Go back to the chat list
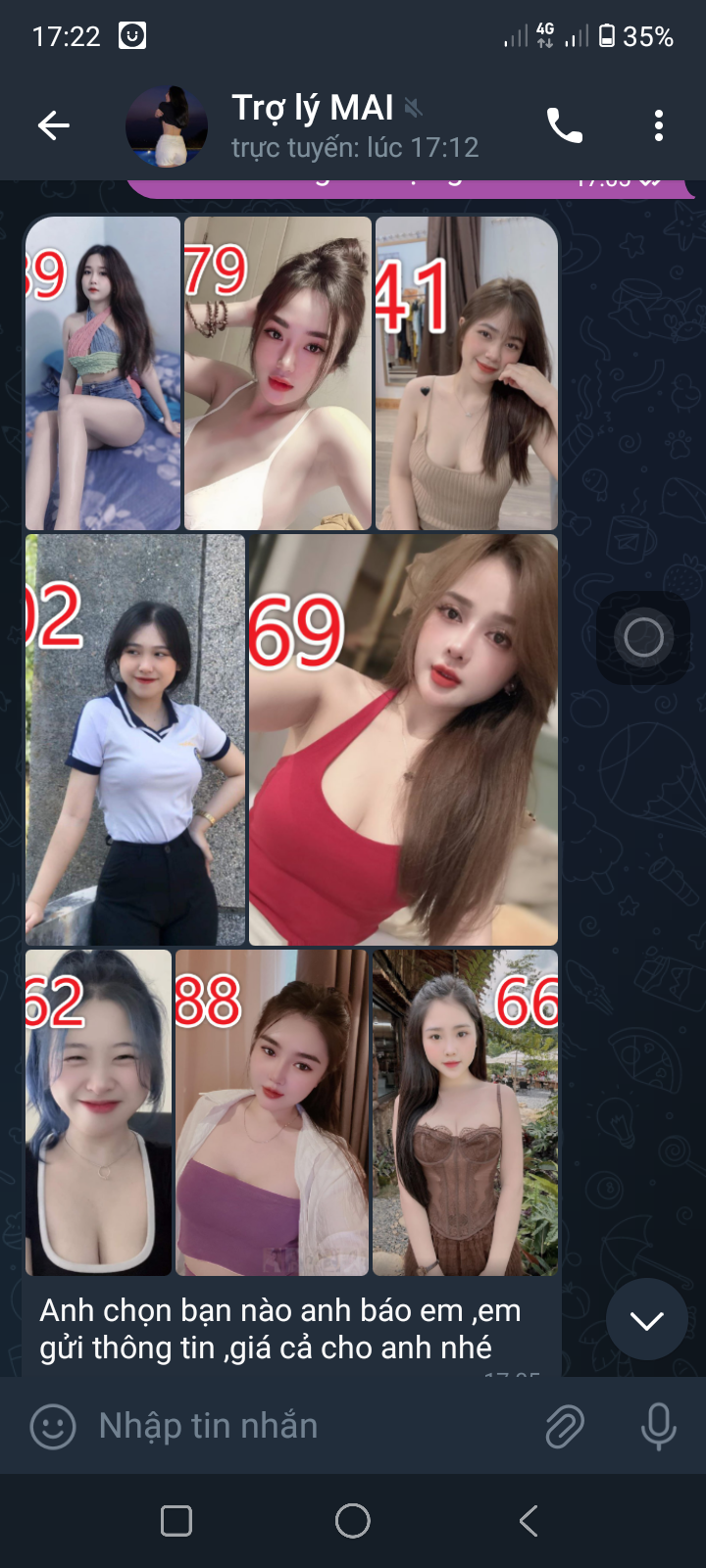 click(x=54, y=125)
